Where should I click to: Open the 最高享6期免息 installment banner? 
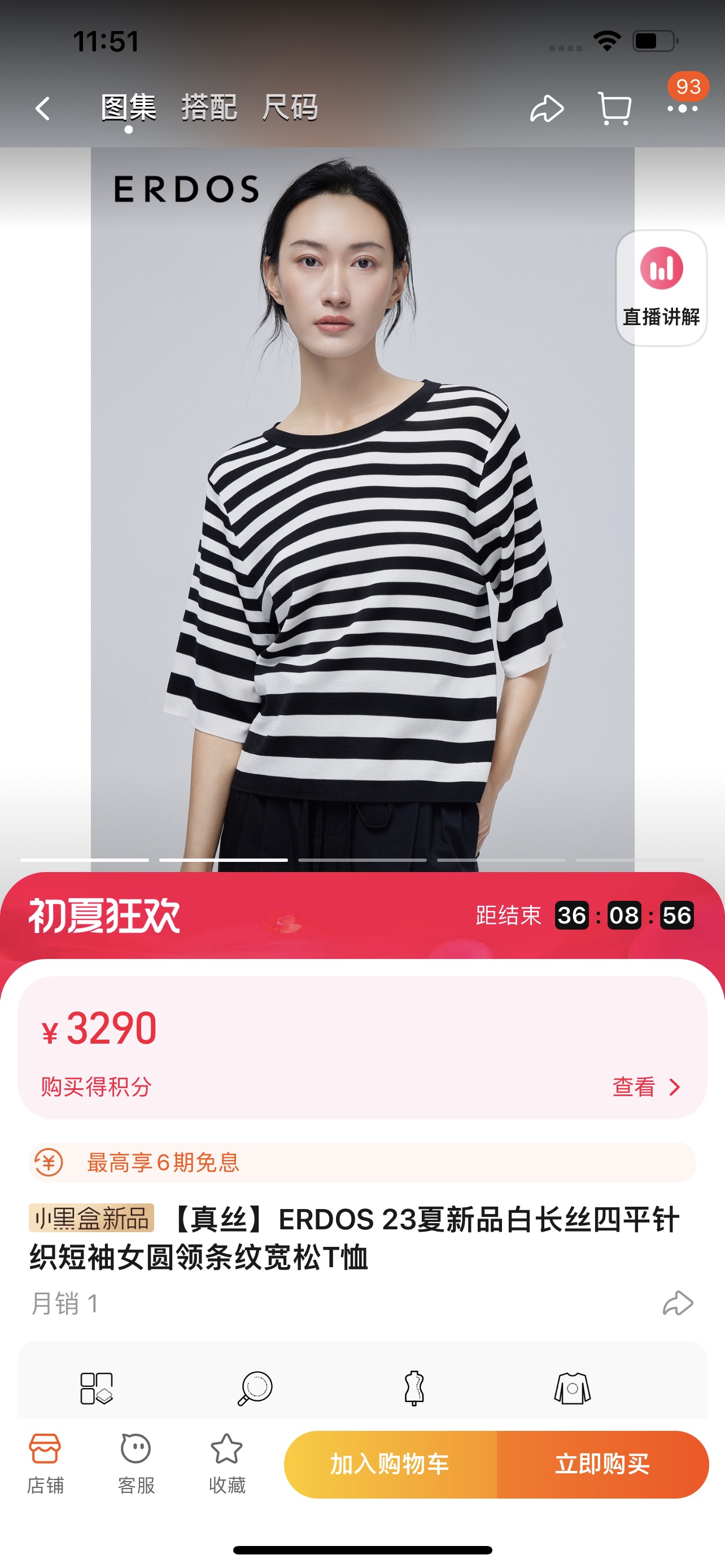(362, 1163)
